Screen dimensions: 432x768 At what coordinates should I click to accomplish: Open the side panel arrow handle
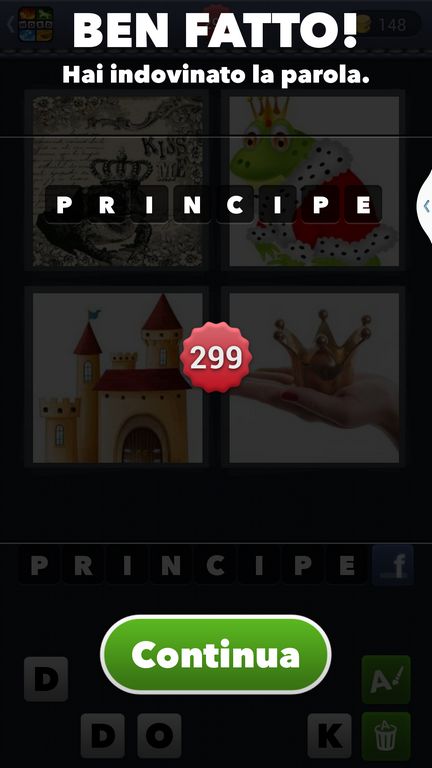(x=425, y=206)
